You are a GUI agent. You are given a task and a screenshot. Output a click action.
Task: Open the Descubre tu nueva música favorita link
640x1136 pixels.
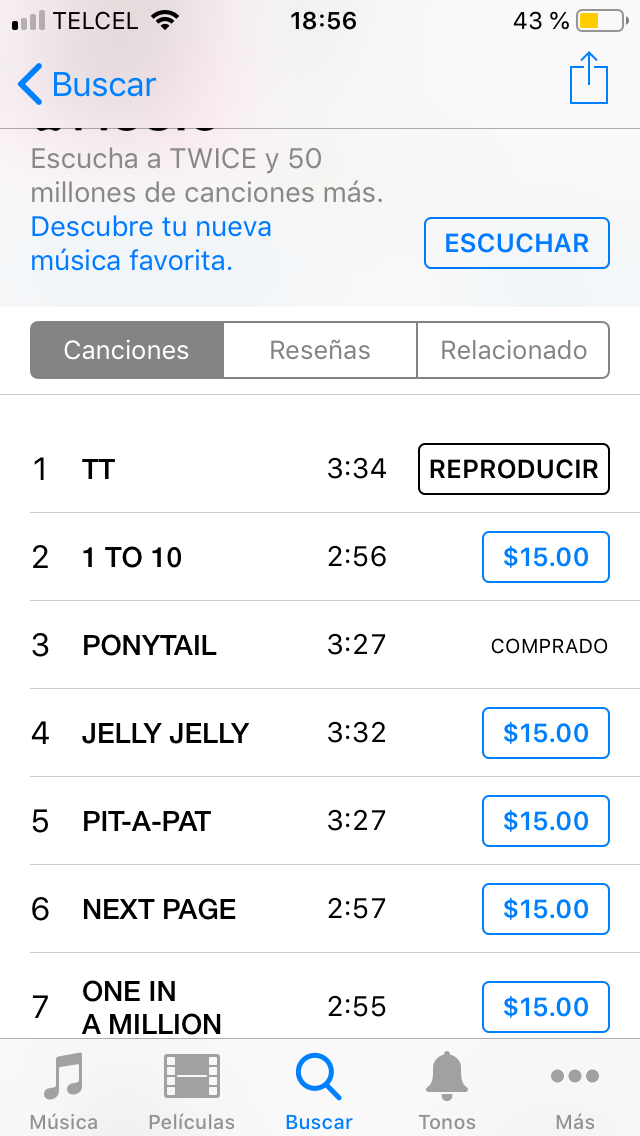(151, 244)
